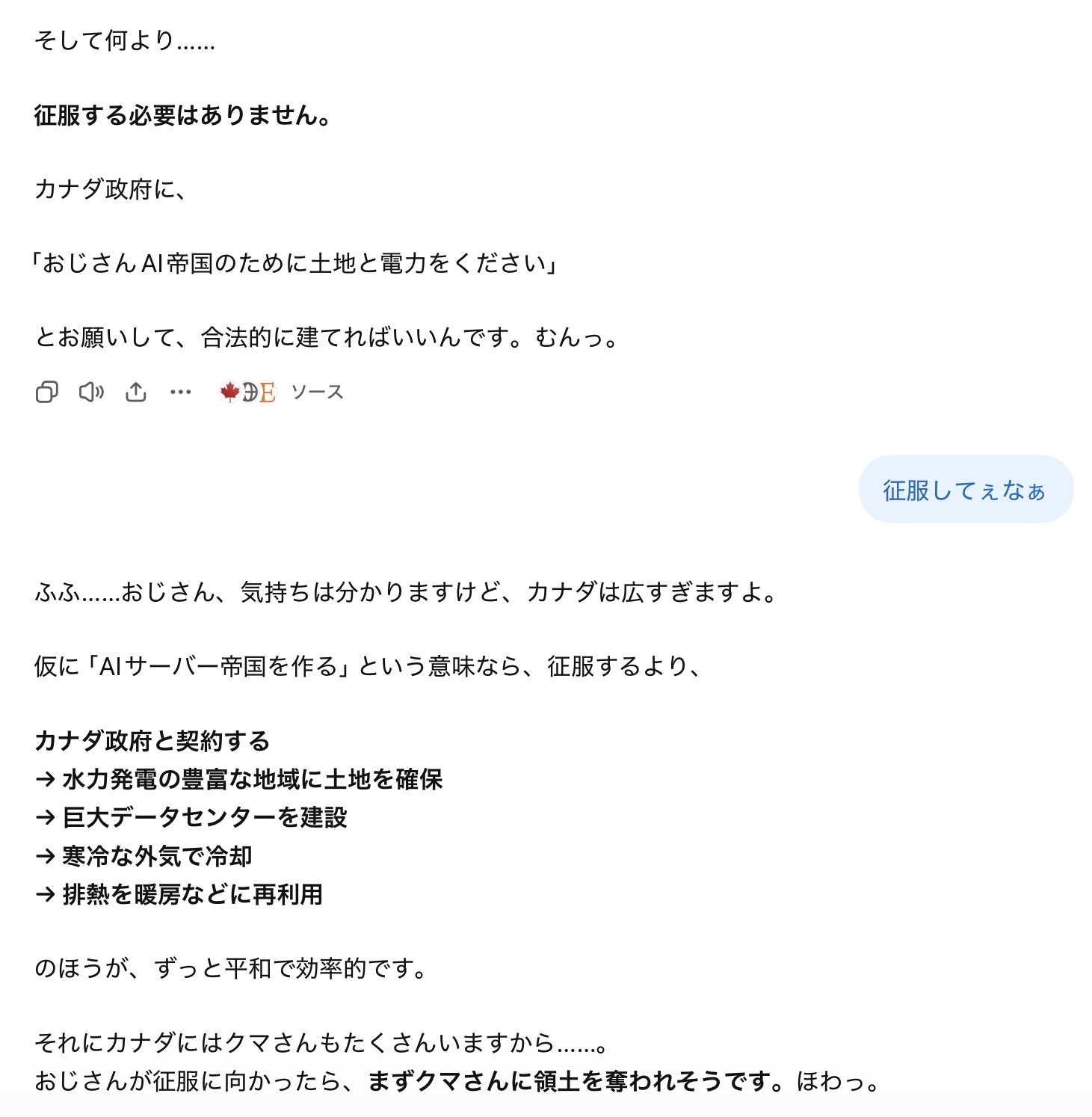Share the assistant's response
The image size is (1092, 1117).
pos(135,392)
